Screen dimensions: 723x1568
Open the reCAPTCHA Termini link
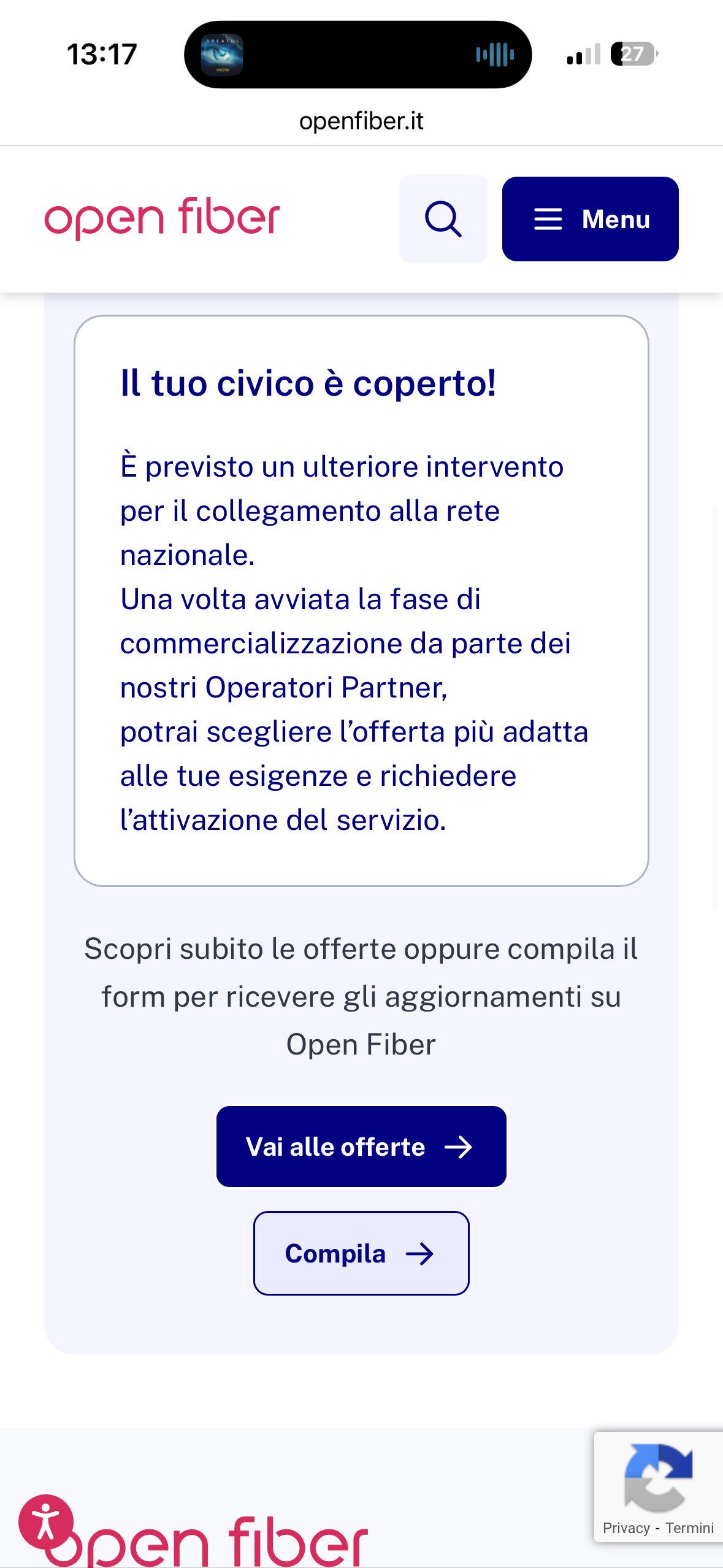click(689, 1528)
